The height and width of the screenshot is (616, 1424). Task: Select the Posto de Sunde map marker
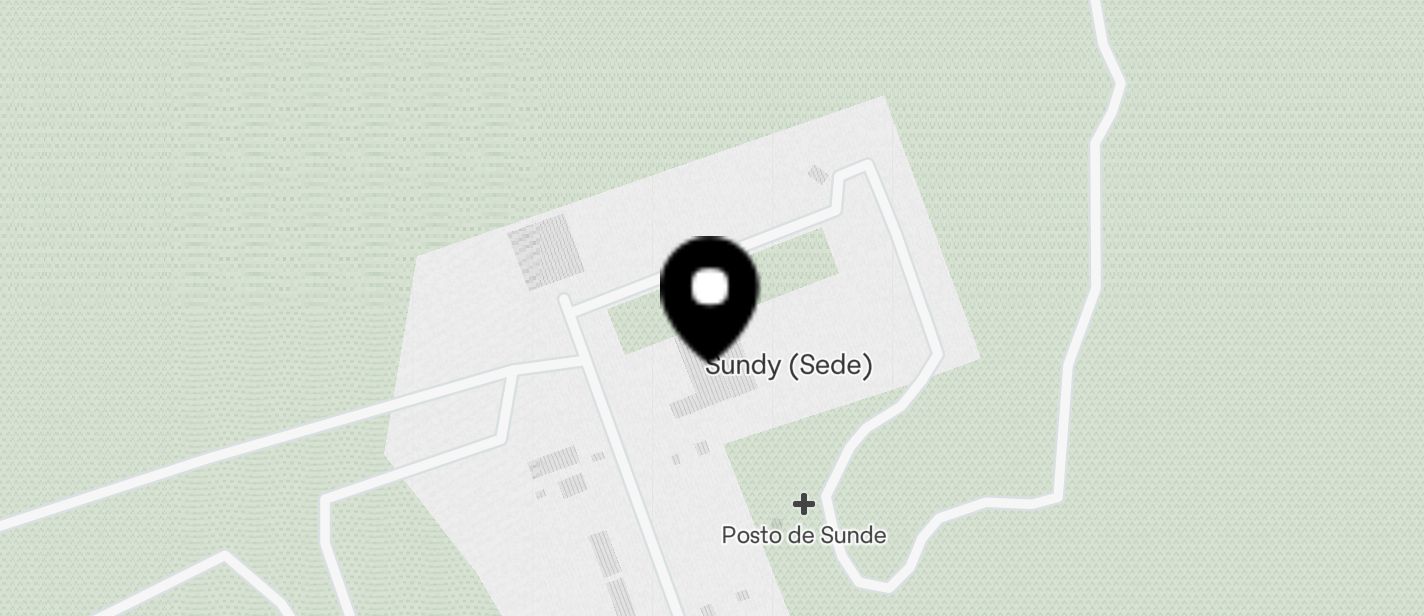click(x=804, y=504)
